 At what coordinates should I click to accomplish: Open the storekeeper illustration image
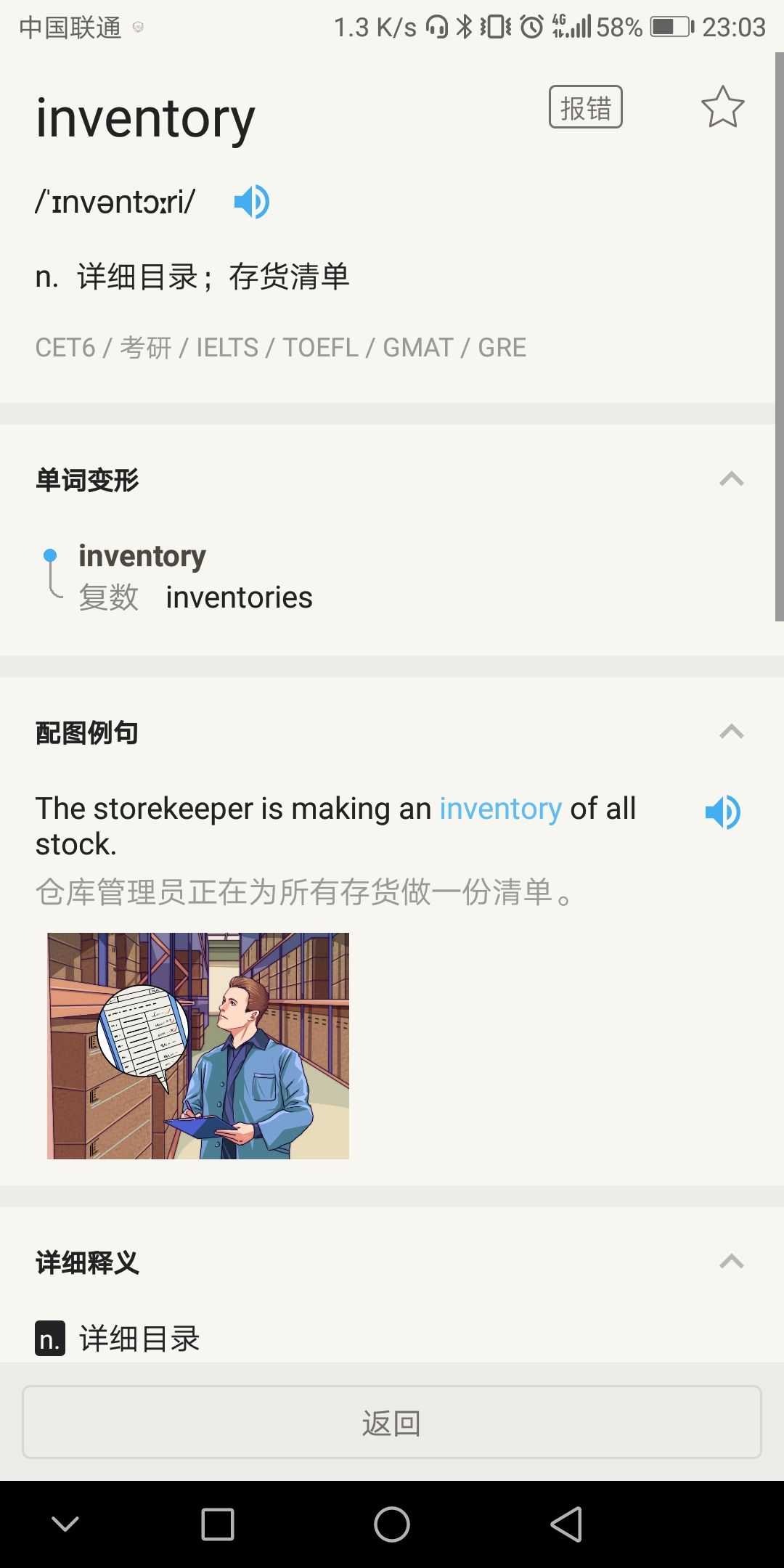pos(198,1045)
